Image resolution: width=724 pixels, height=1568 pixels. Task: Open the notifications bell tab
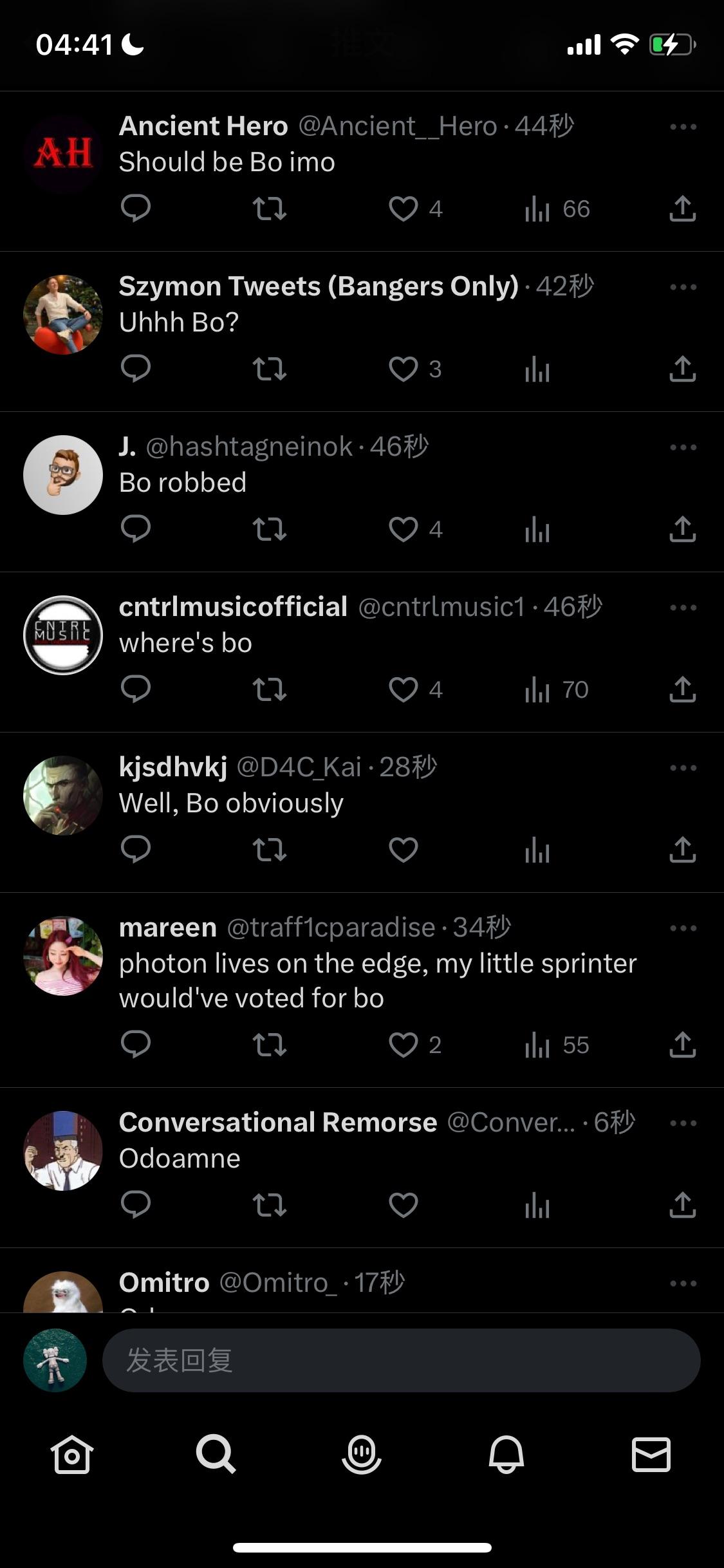click(x=506, y=1454)
